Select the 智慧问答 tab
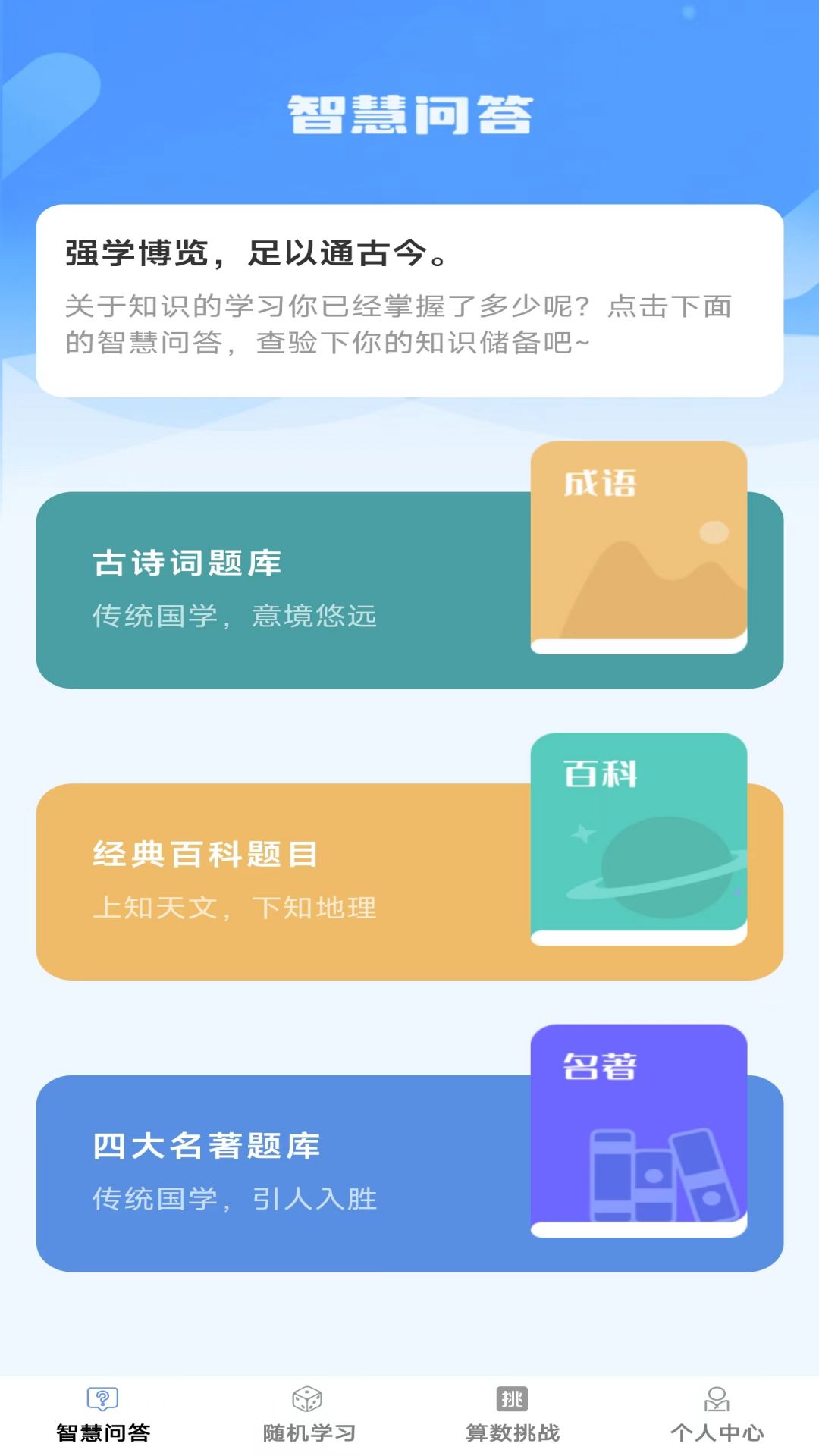The width and height of the screenshot is (819, 1456). click(103, 1415)
